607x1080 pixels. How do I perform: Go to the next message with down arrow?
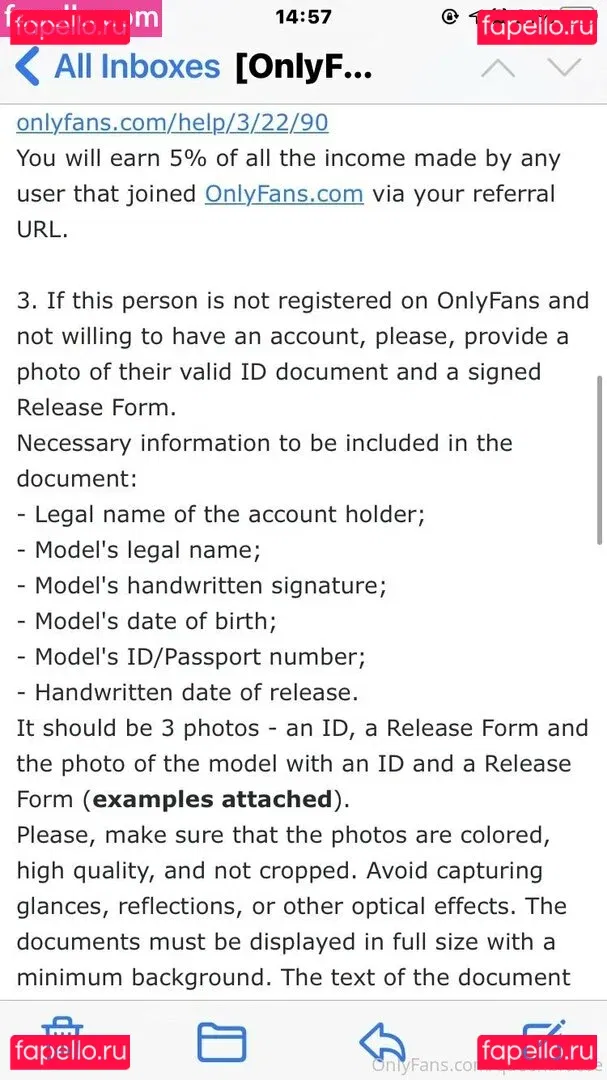(x=563, y=68)
